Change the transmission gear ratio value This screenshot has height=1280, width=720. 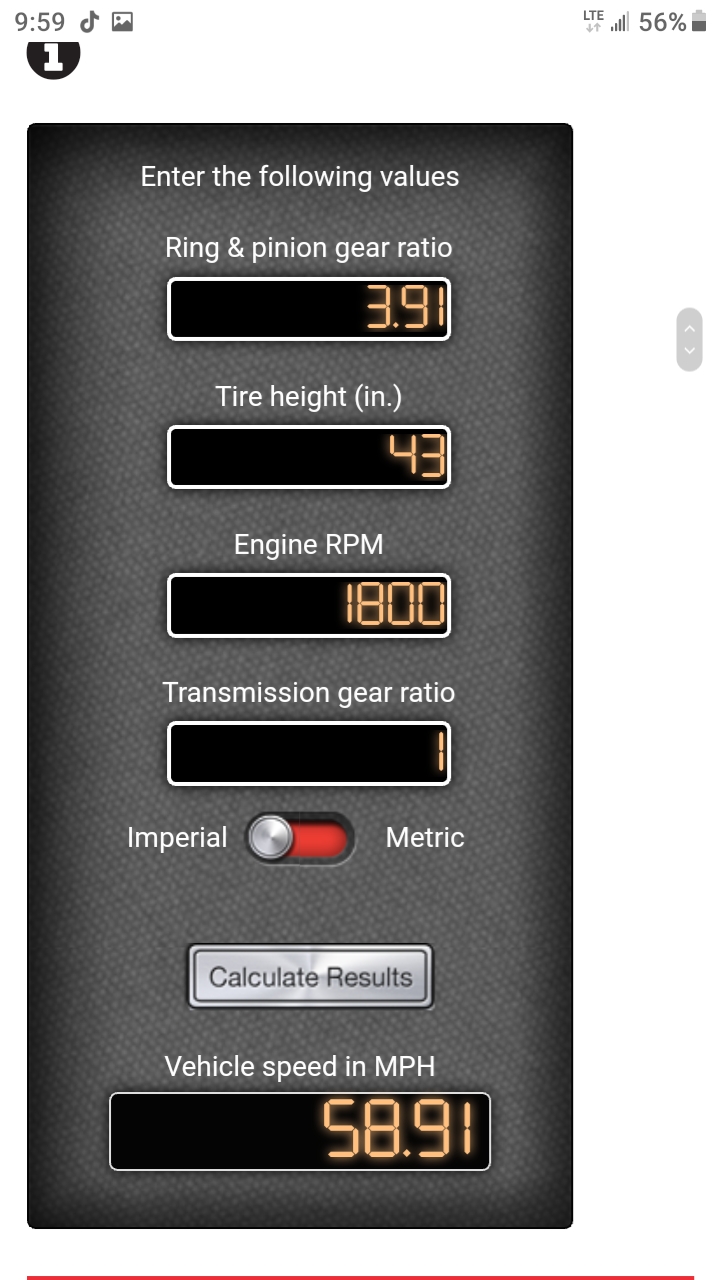[309, 753]
